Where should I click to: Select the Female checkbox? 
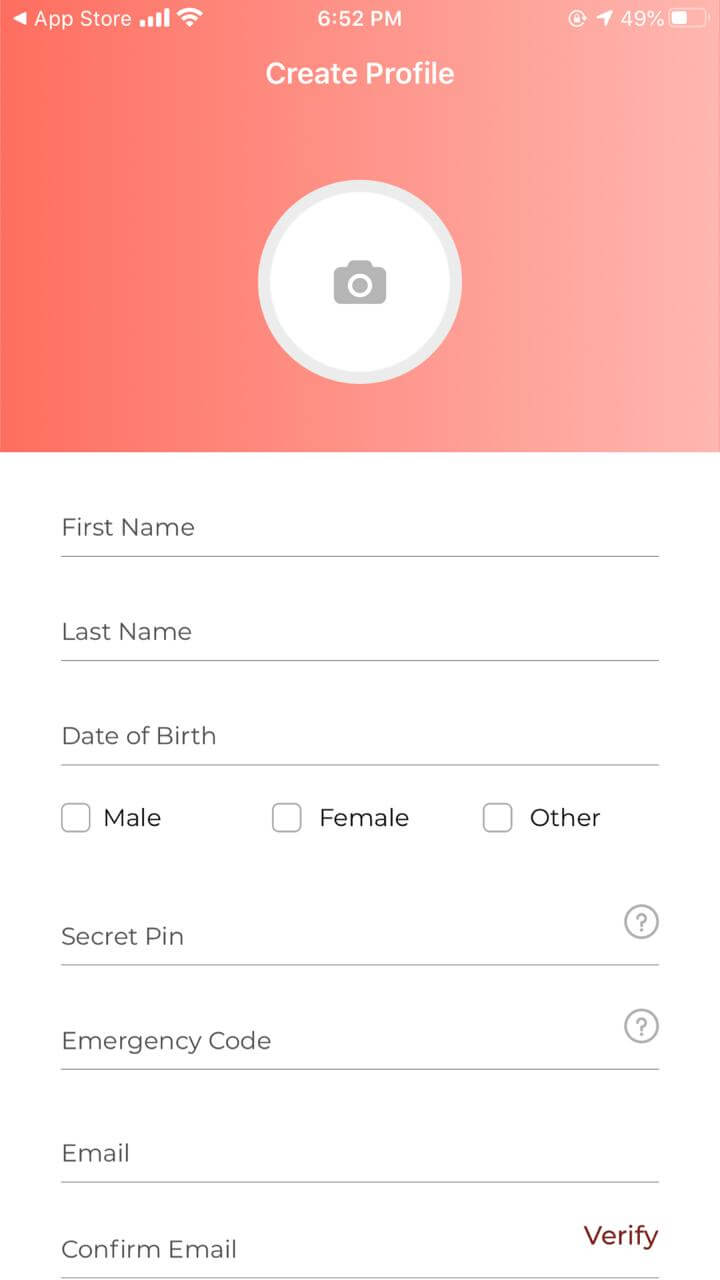tap(287, 818)
